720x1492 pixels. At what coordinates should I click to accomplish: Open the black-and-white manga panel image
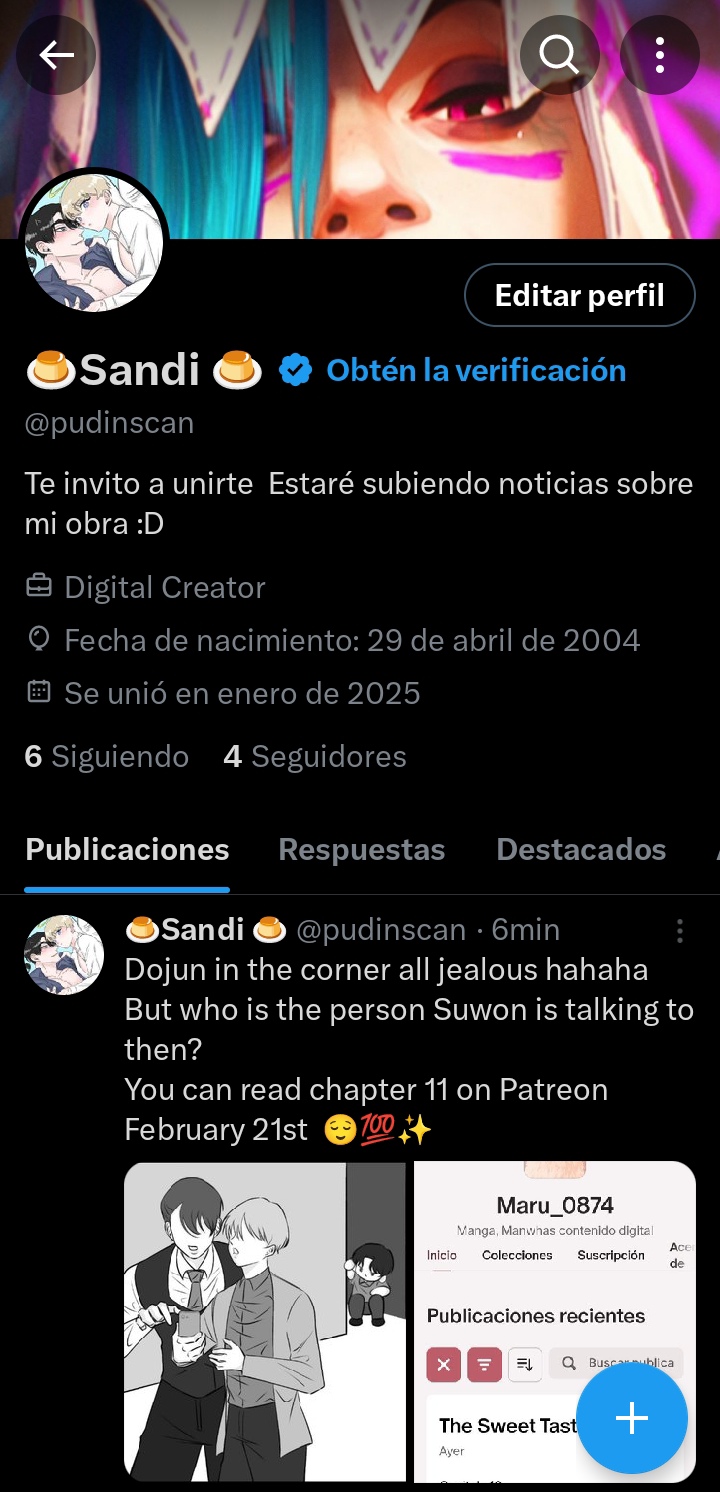point(265,1320)
